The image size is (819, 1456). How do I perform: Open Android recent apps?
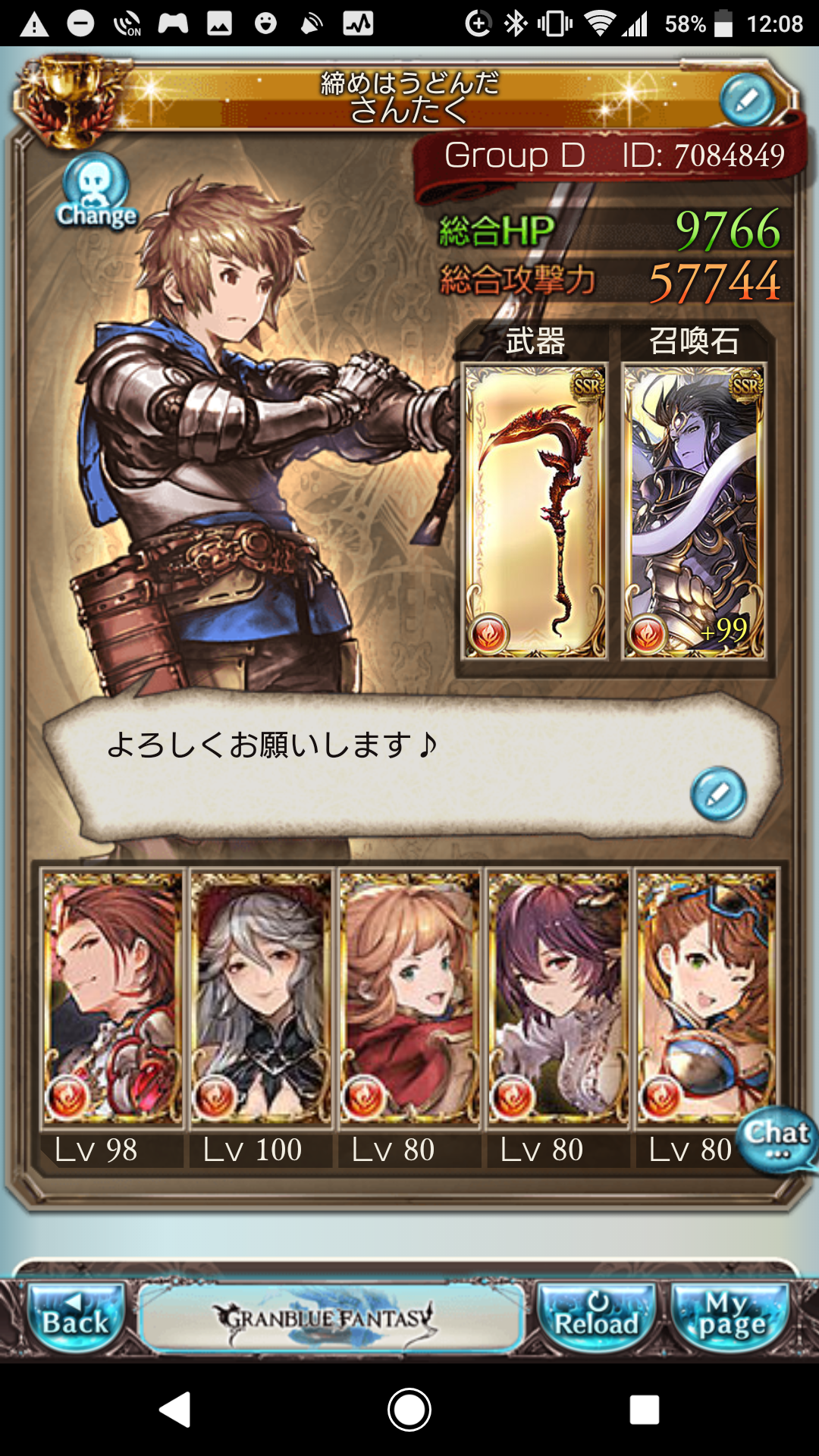click(644, 1410)
